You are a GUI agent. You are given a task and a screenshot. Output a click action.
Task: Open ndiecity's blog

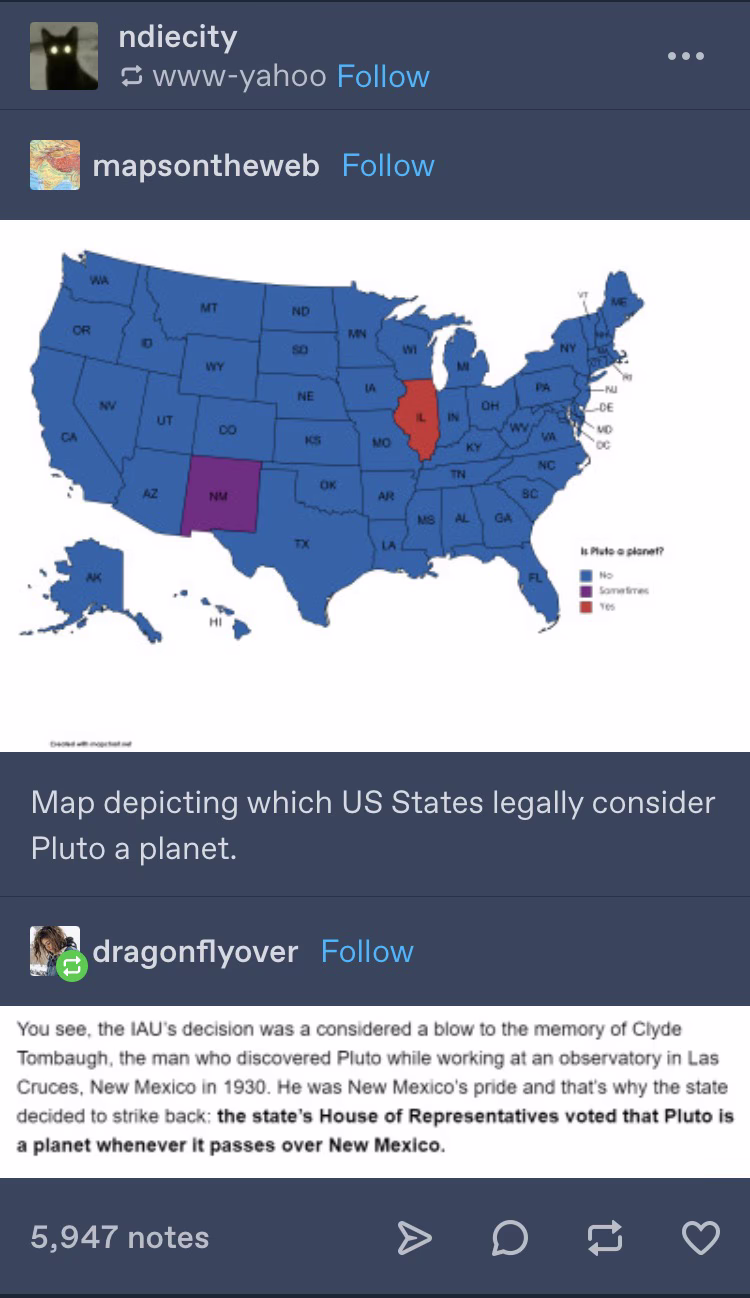[178, 37]
